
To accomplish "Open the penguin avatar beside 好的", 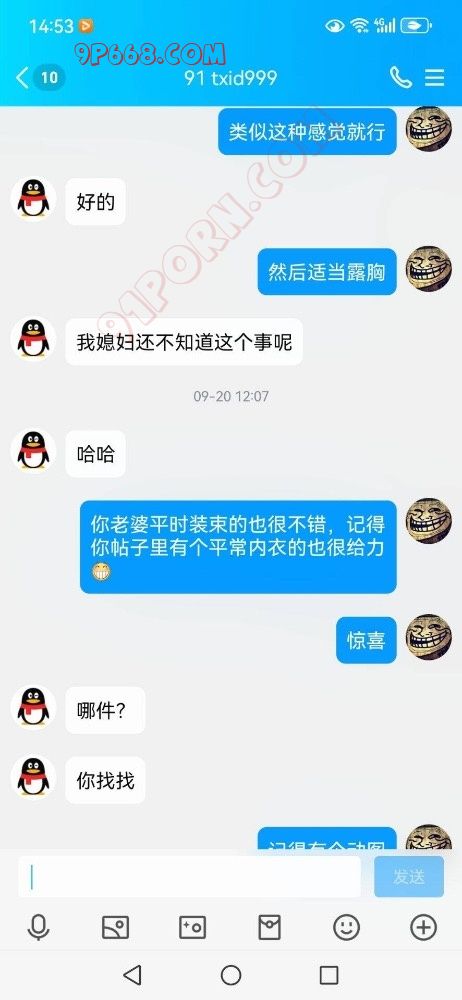I will coord(33,200).
